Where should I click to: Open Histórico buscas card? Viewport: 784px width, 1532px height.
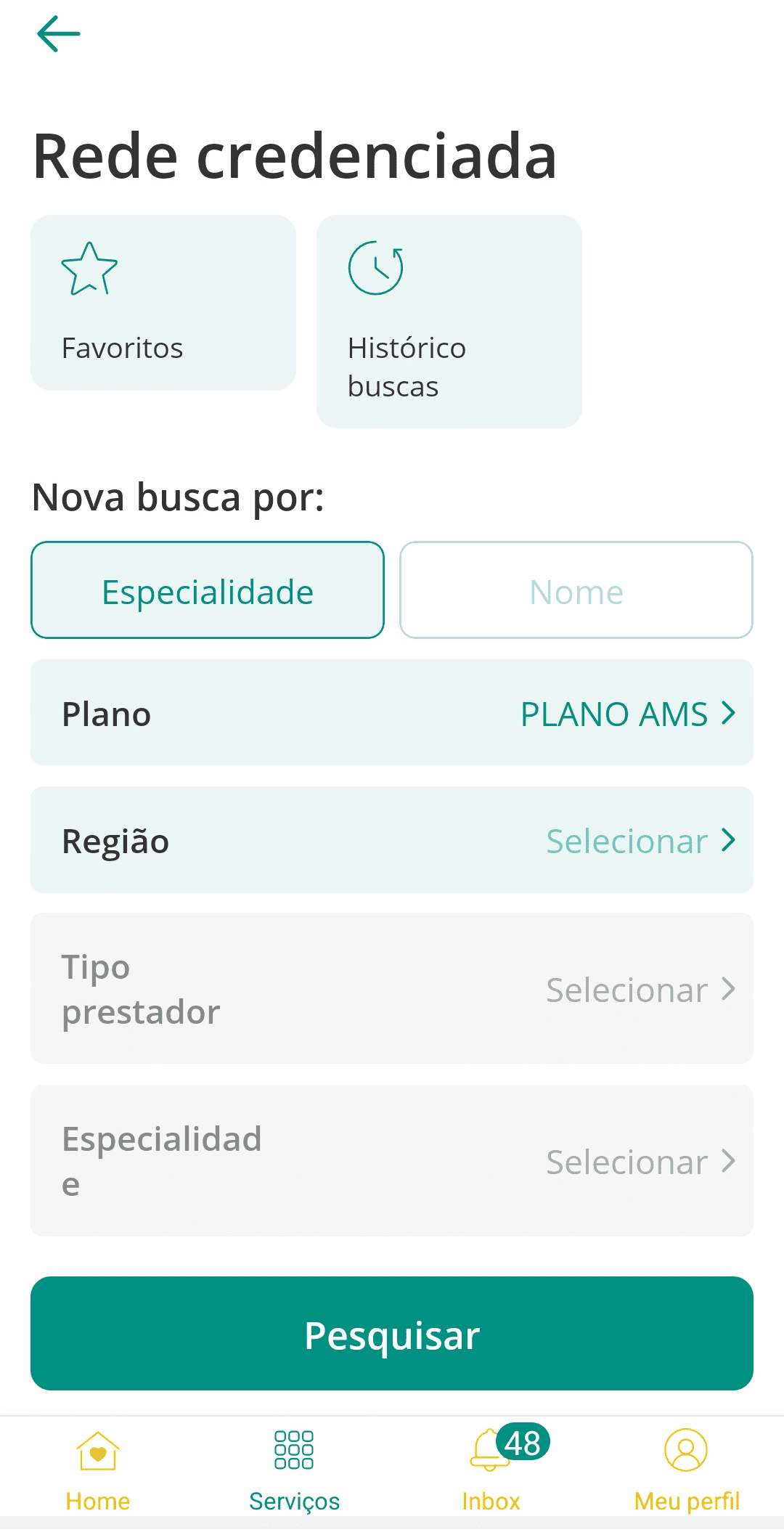(x=449, y=321)
